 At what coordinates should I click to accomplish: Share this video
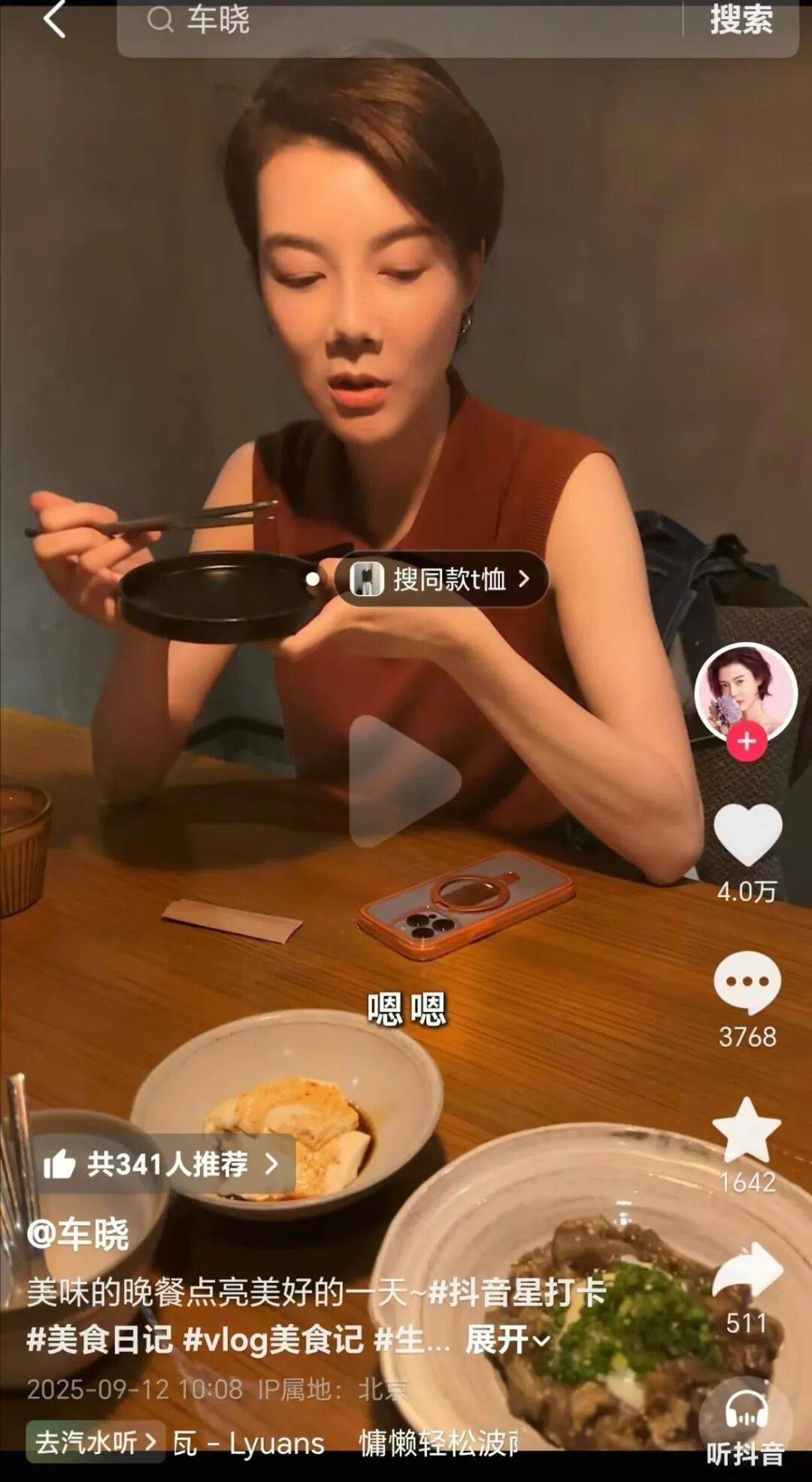point(747,1271)
